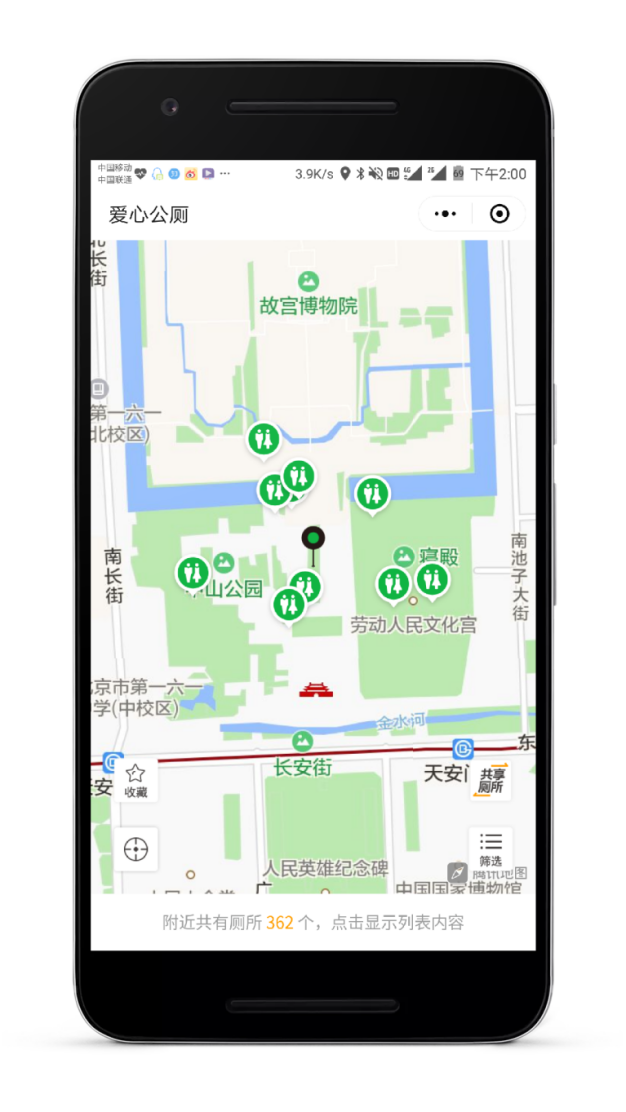Select the toilet marker nearest to 寝殿
Viewport: 626px width, 1112px height.
click(432, 578)
